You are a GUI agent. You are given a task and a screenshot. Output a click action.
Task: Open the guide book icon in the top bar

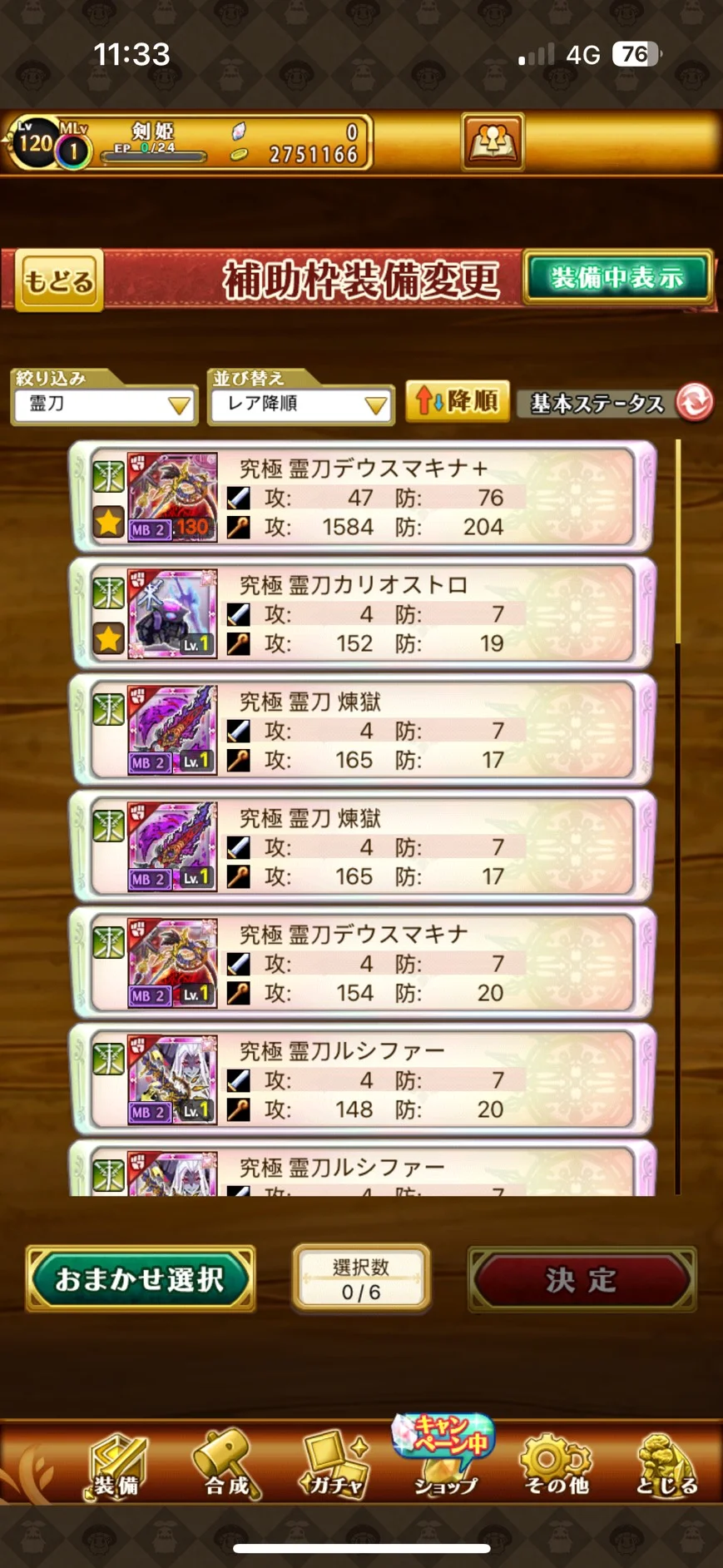(x=493, y=142)
